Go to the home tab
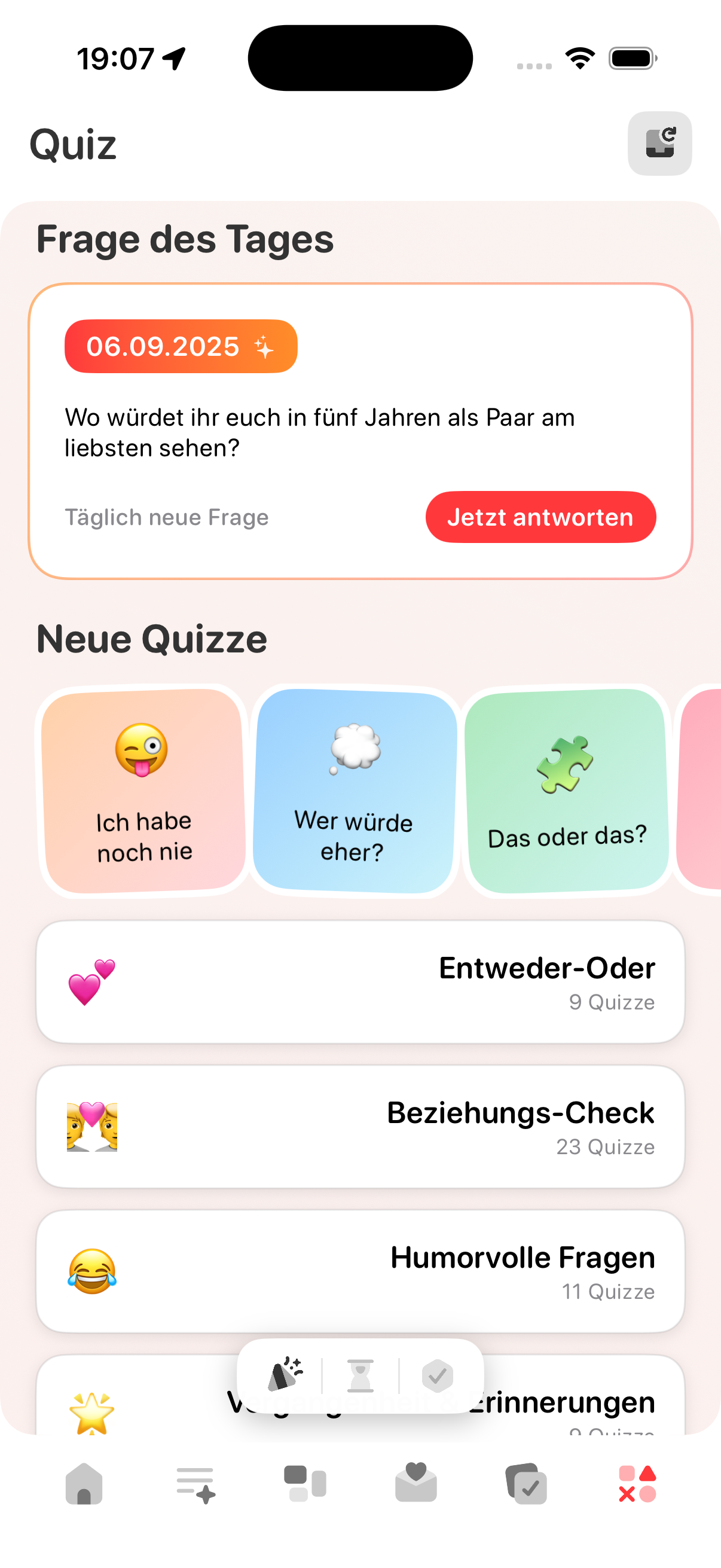 point(84,1484)
